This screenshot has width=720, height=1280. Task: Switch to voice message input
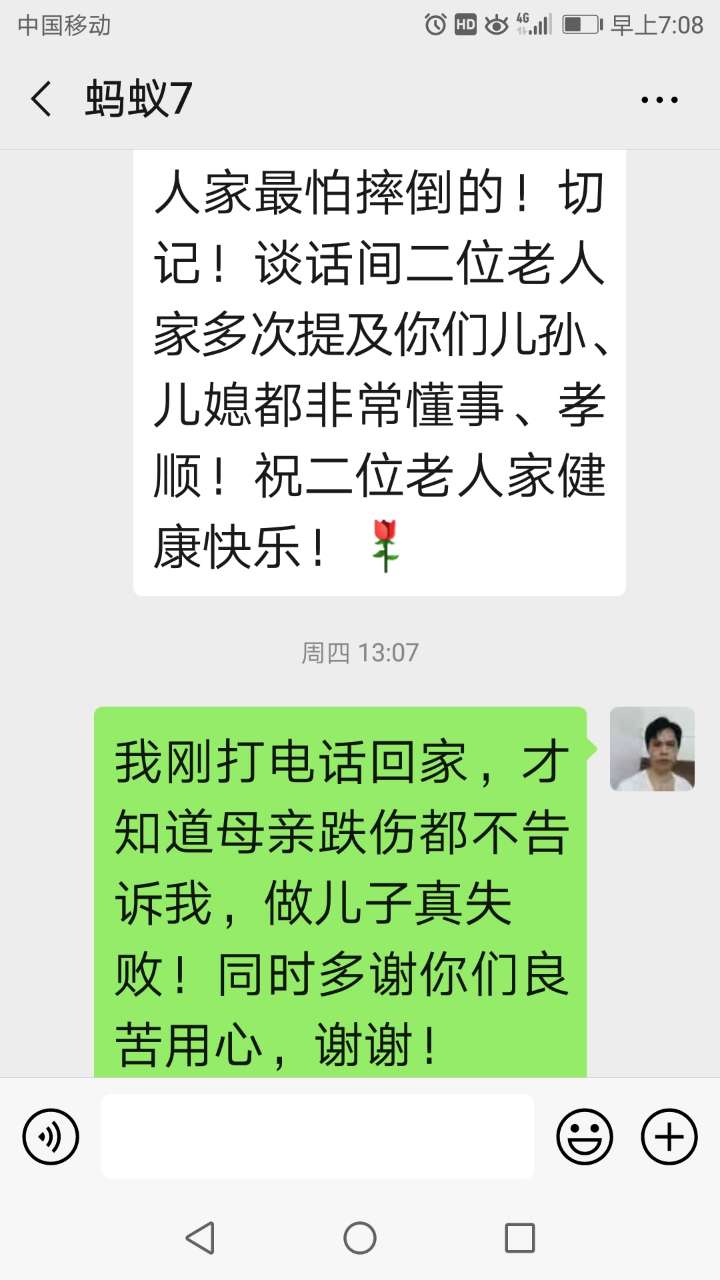pyautogui.click(x=51, y=1137)
